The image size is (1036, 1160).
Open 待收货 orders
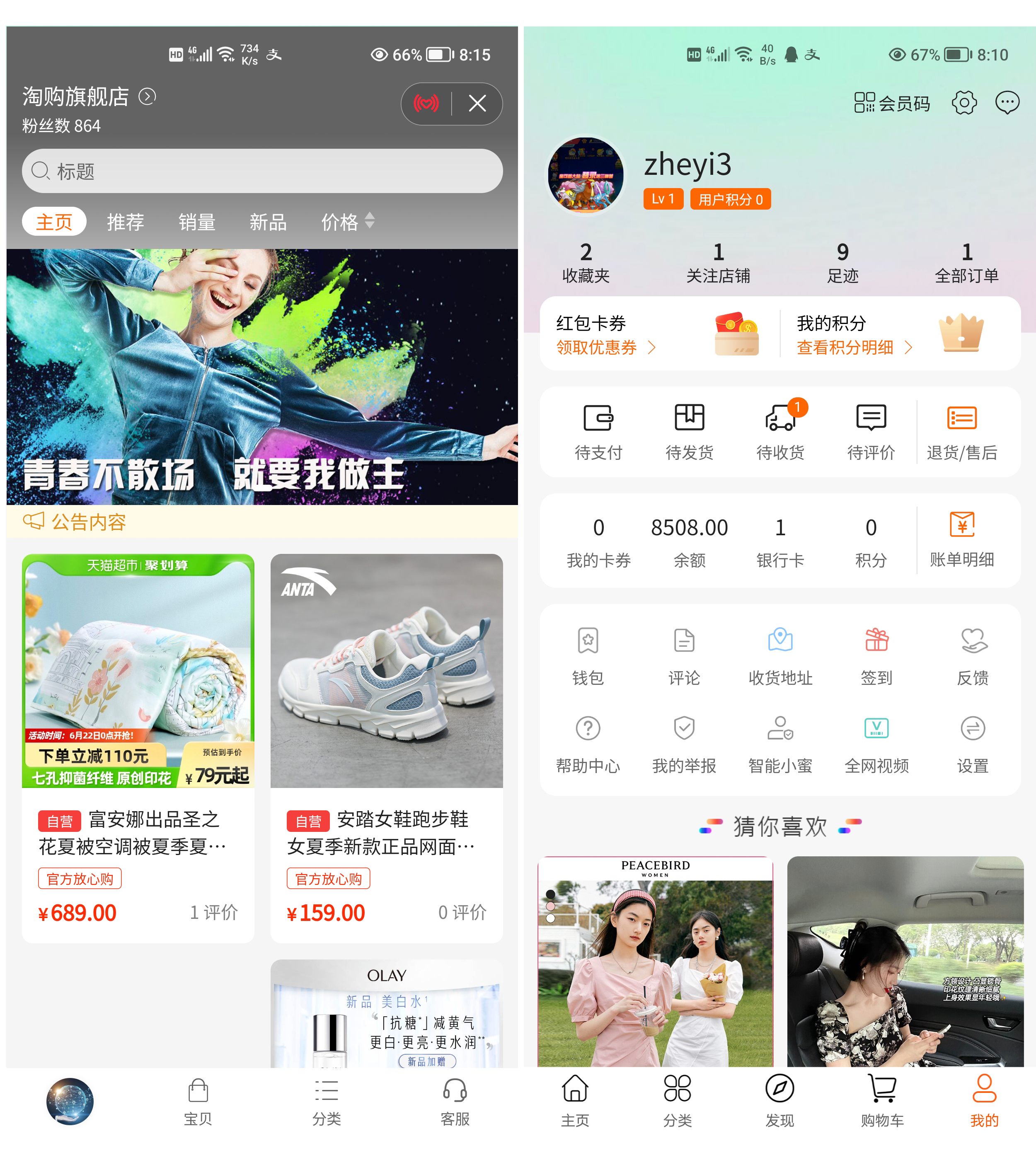tap(780, 431)
